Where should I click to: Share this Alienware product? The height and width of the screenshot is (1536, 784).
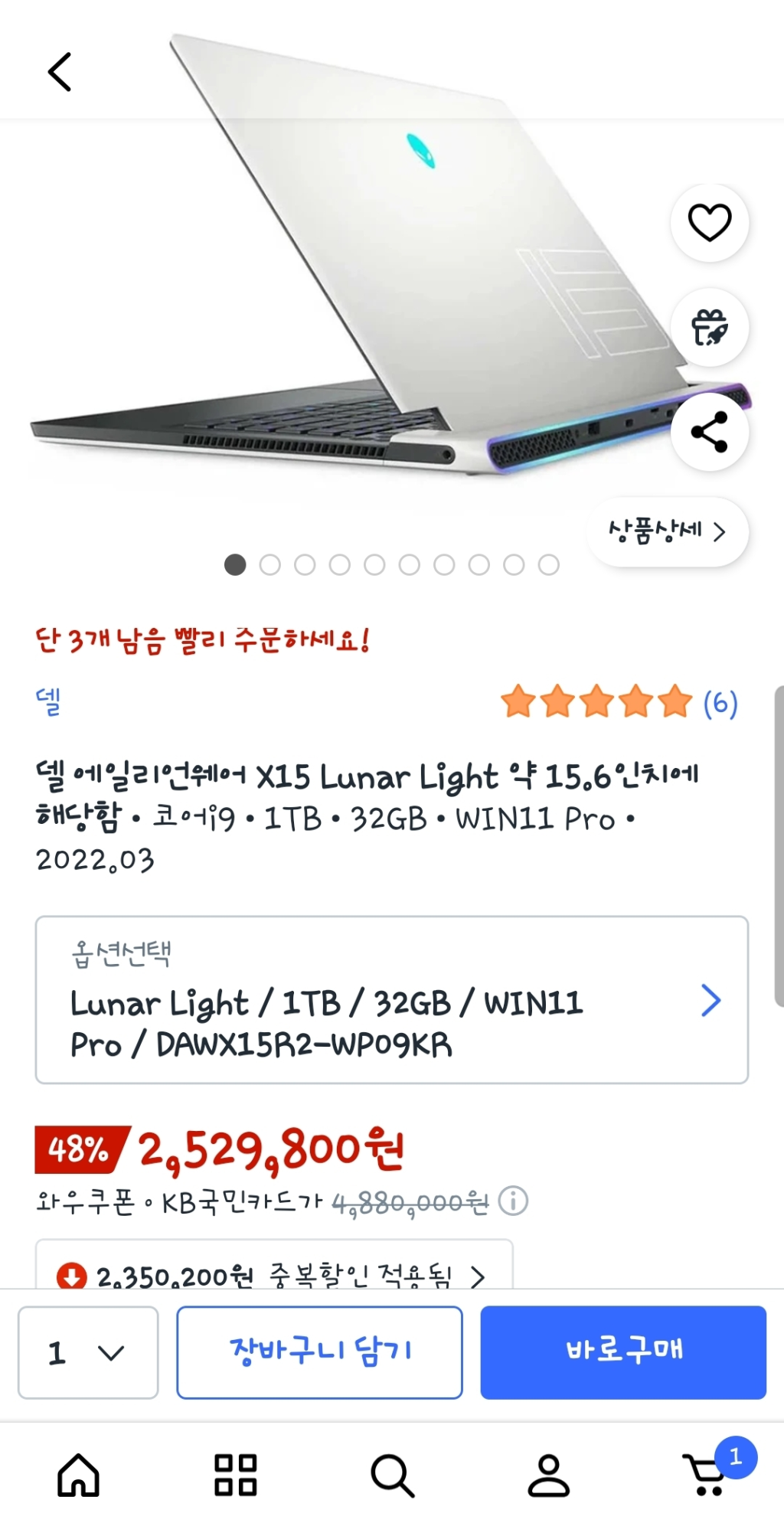point(710,432)
